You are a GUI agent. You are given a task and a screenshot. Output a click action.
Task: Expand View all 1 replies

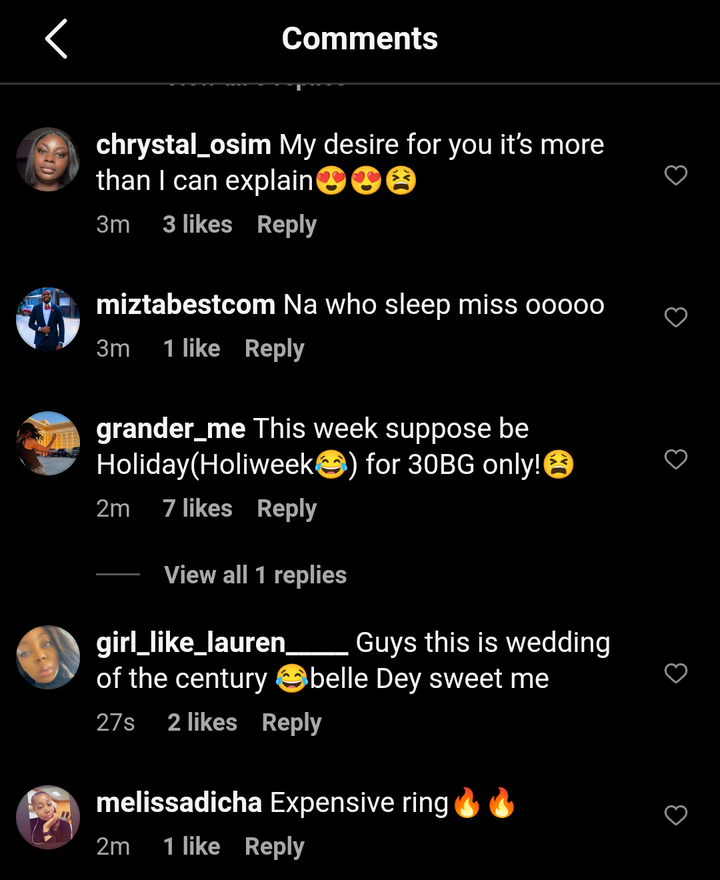pyautogui.click(x=255, y=575)
